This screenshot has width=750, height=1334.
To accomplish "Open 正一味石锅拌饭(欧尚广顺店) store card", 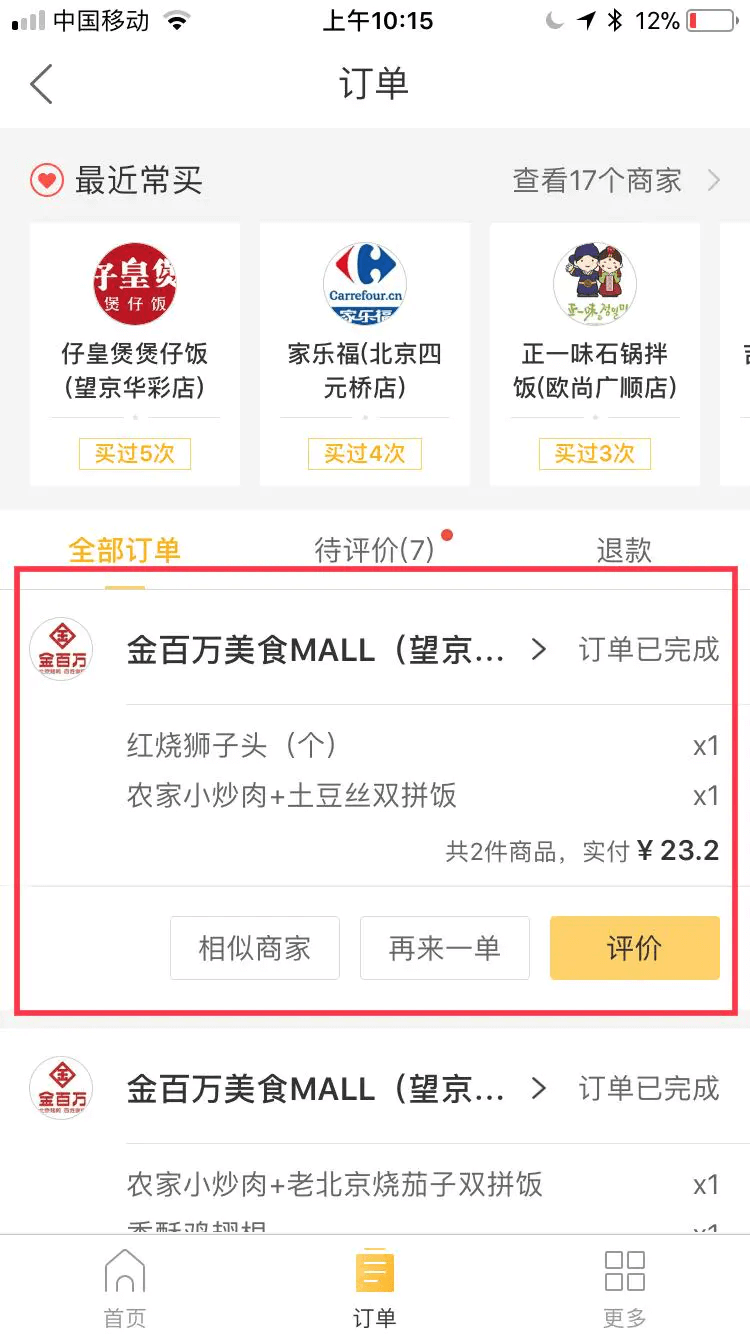I will [x=594, y=354].
